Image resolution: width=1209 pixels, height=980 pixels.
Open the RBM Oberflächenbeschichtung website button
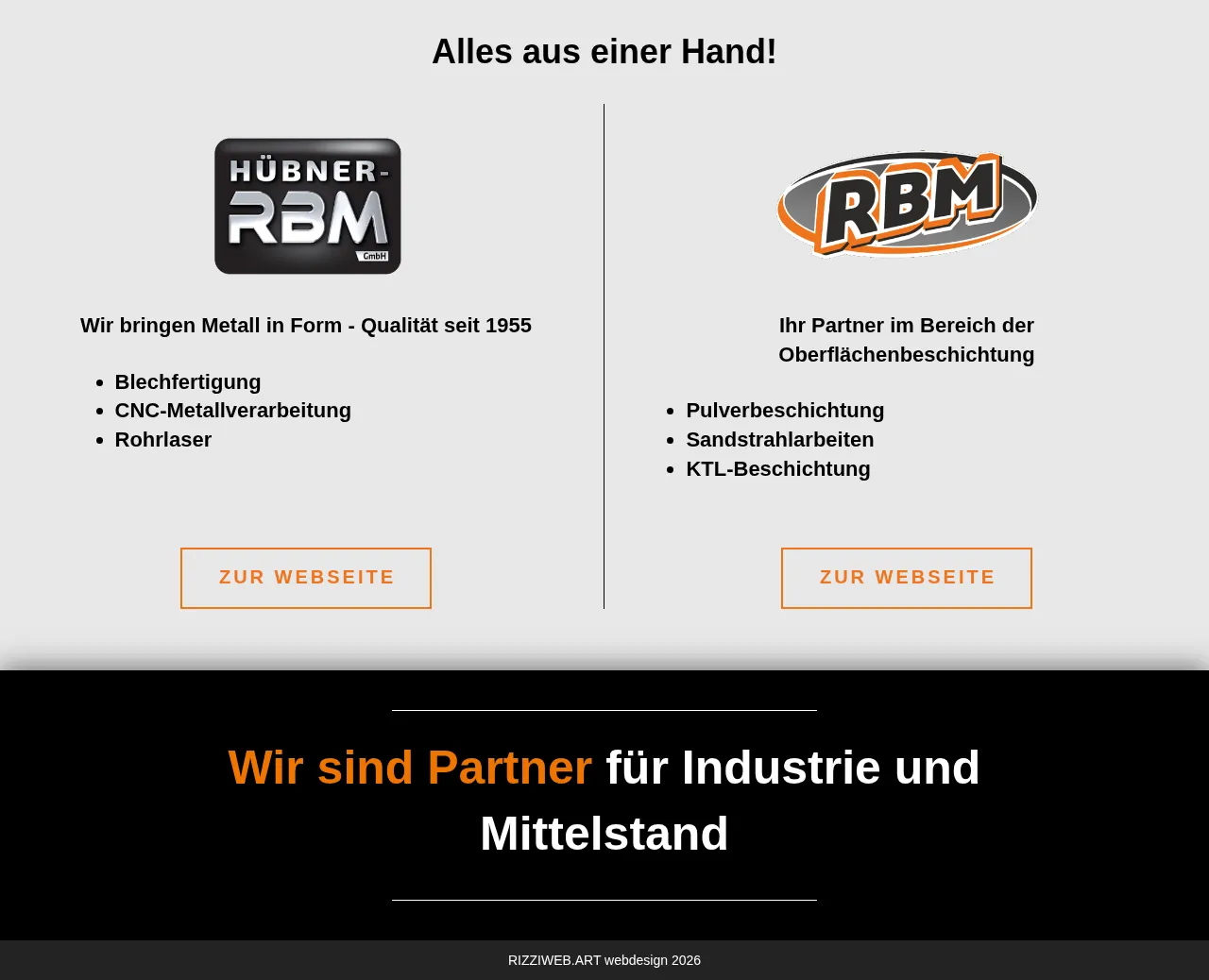tap(906, 578)
